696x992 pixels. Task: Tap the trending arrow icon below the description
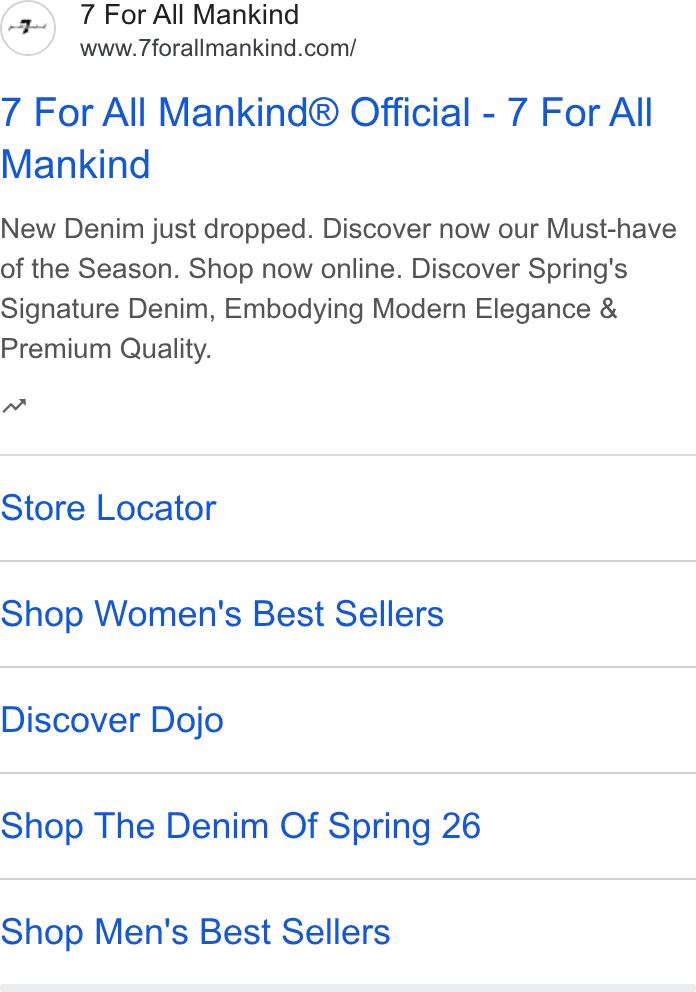click(x=14, y=406)
